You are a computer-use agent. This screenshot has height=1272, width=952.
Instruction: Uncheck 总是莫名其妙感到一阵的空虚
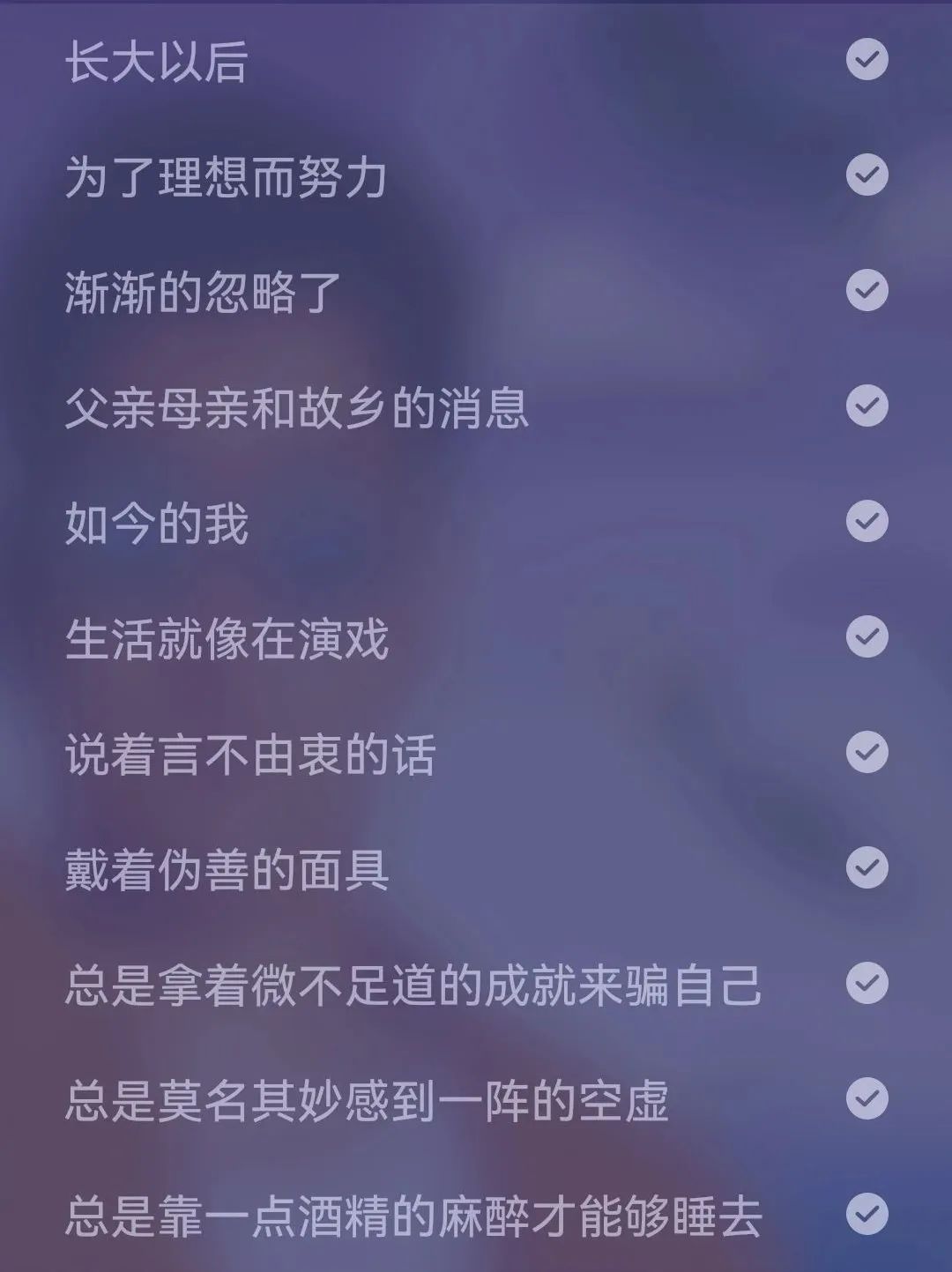866,1098
